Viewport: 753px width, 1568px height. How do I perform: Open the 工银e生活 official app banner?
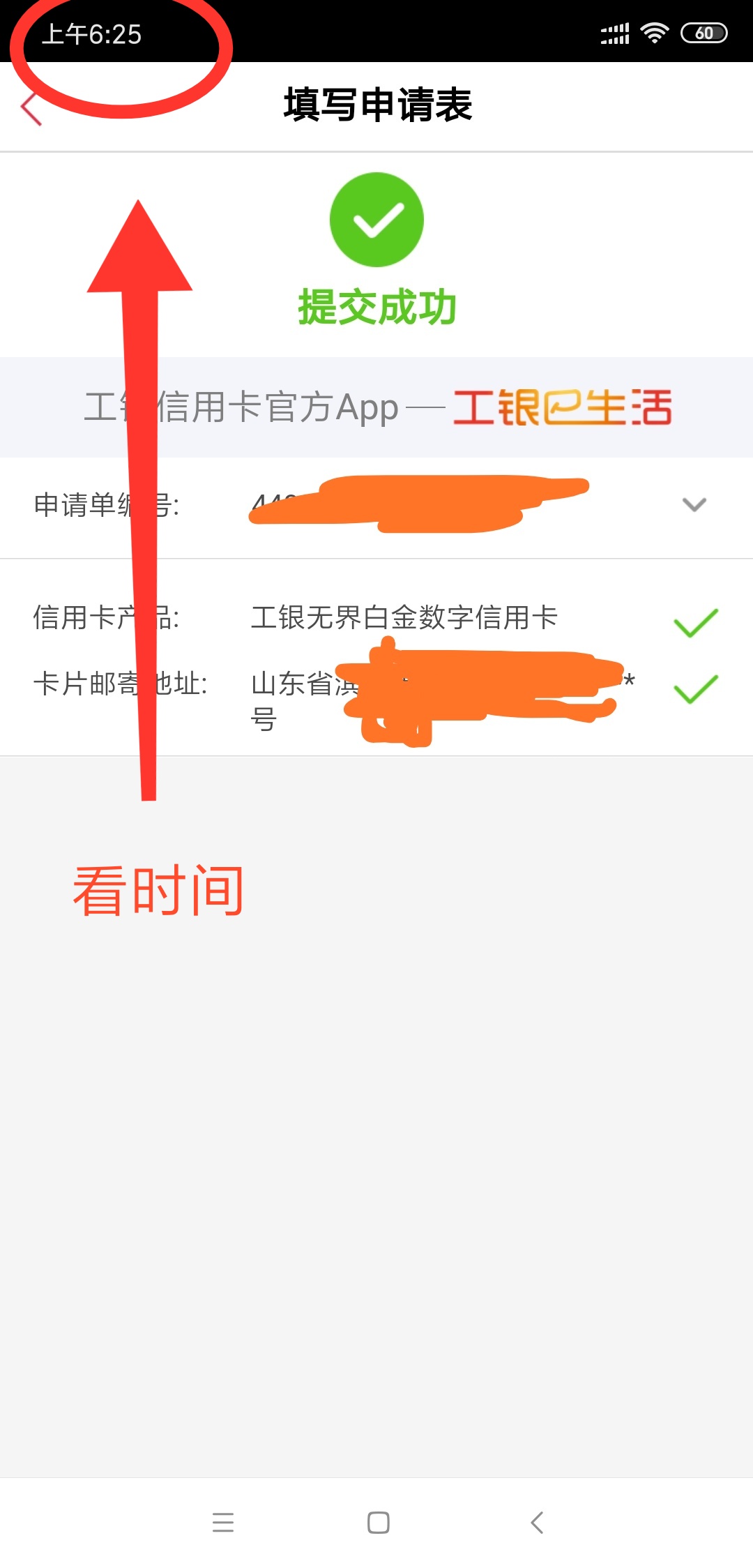(376, 407)
